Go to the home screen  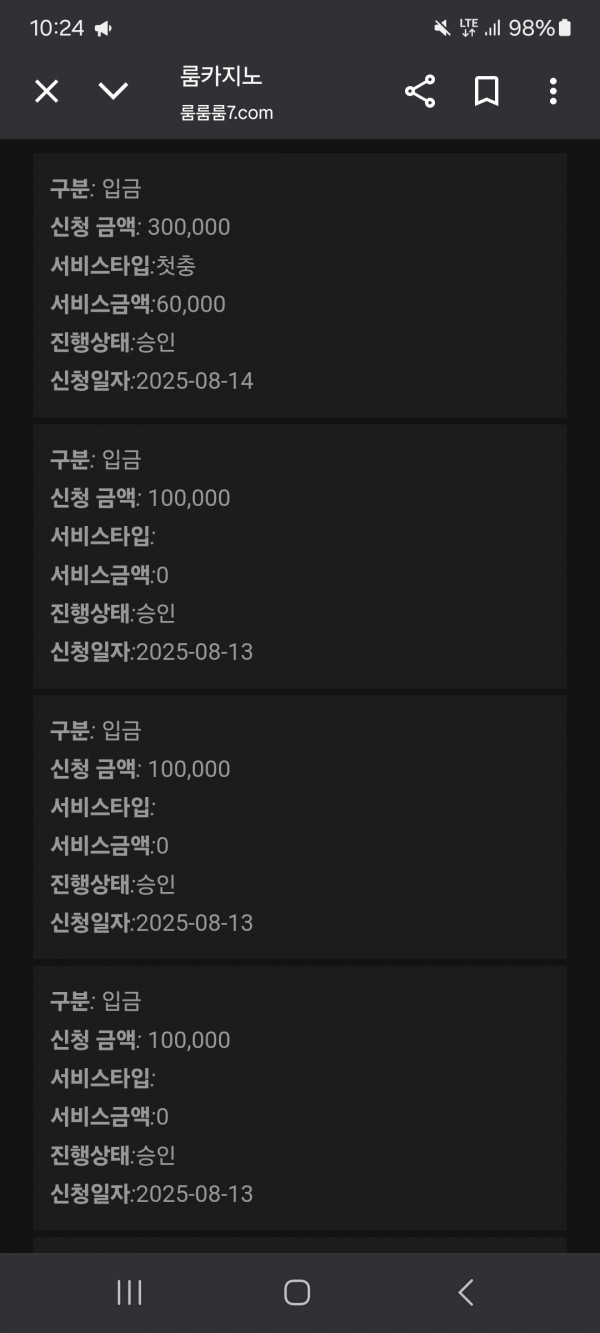tap(297, 1292)
